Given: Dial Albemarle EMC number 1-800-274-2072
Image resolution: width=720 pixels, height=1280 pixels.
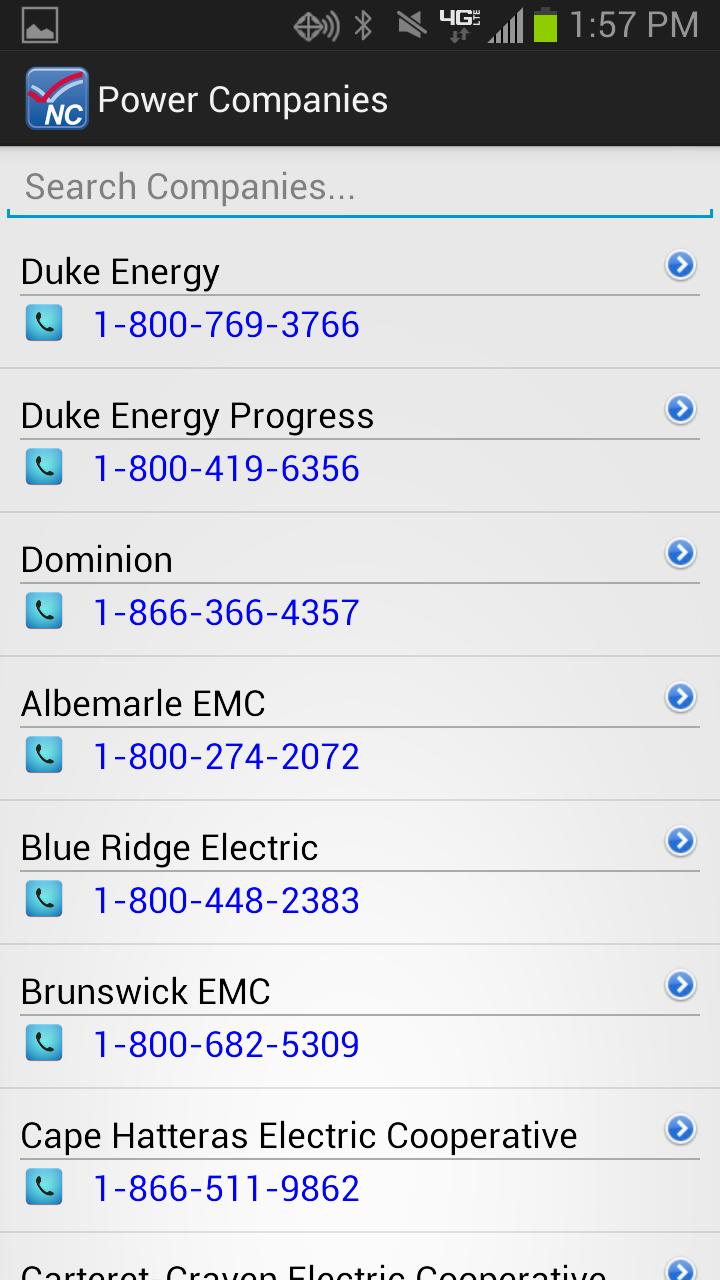Looking at the screenshot, I should click(226, 757).
